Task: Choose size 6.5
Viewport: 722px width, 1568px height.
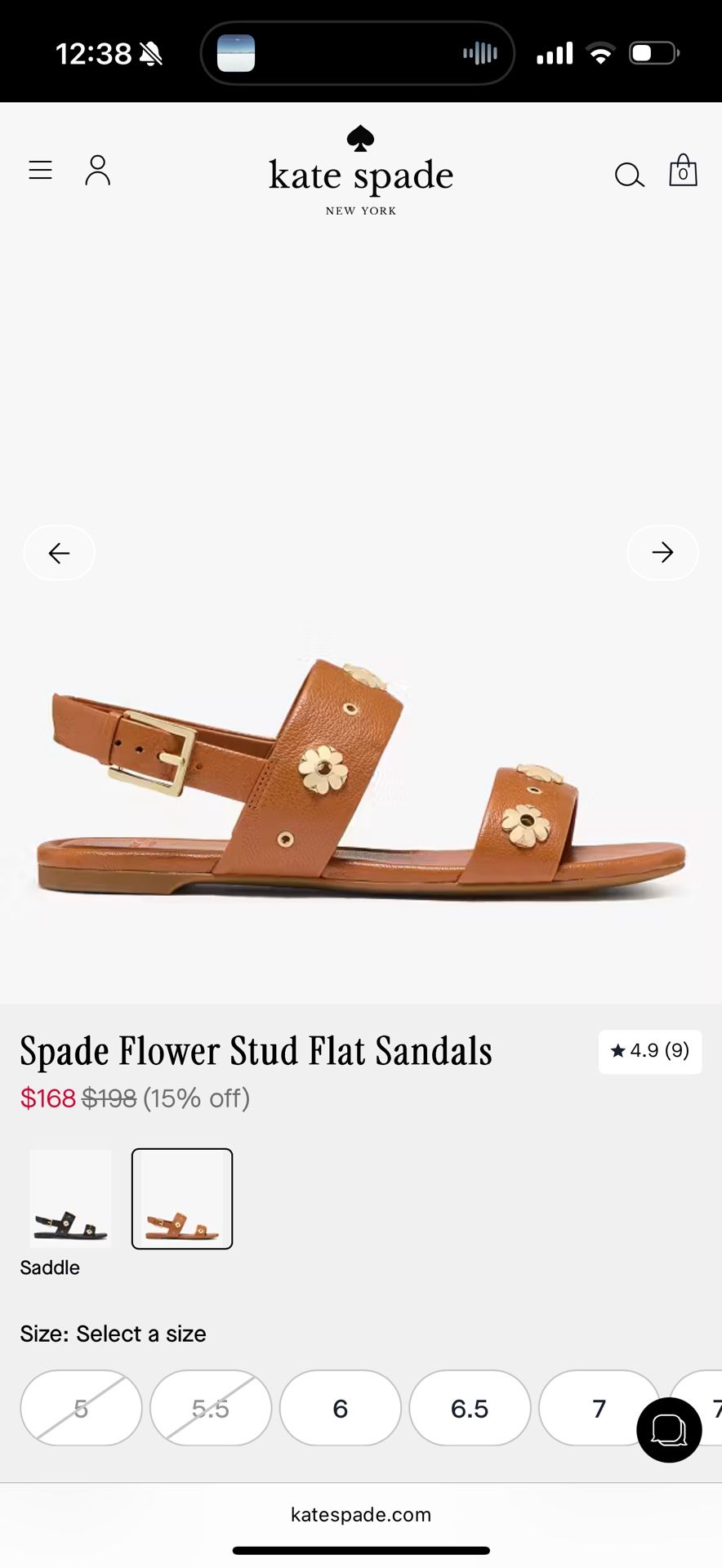Action: click(470, 1408)
